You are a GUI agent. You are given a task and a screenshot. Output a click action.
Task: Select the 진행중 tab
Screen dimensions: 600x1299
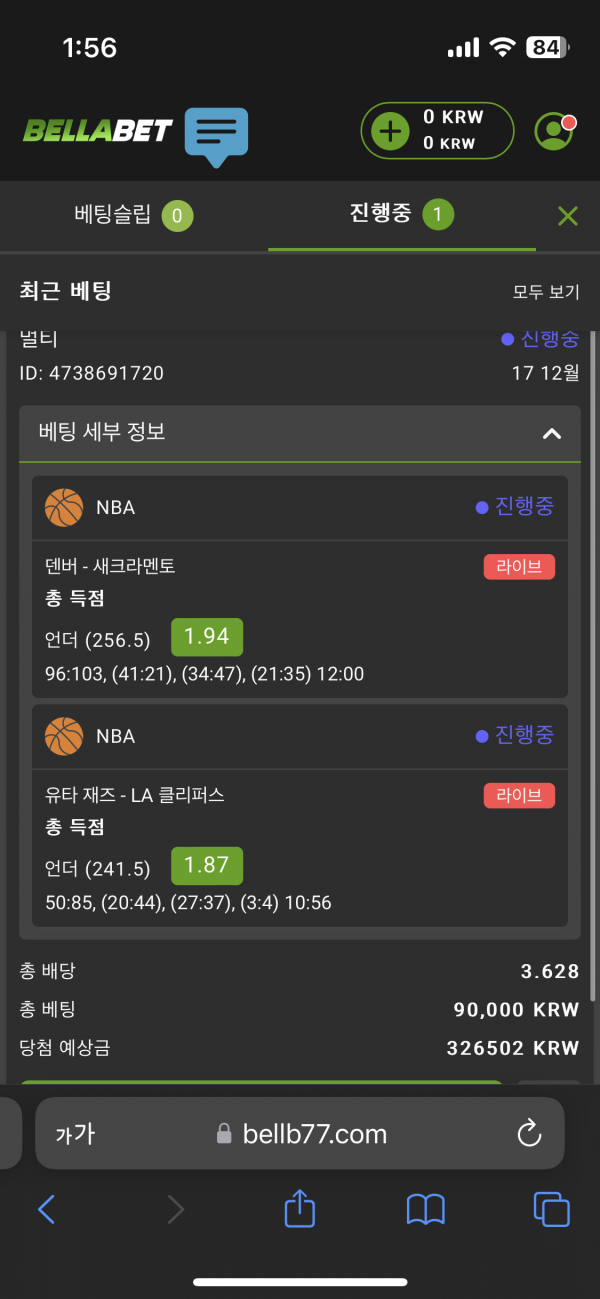click(x=401, y=214)
